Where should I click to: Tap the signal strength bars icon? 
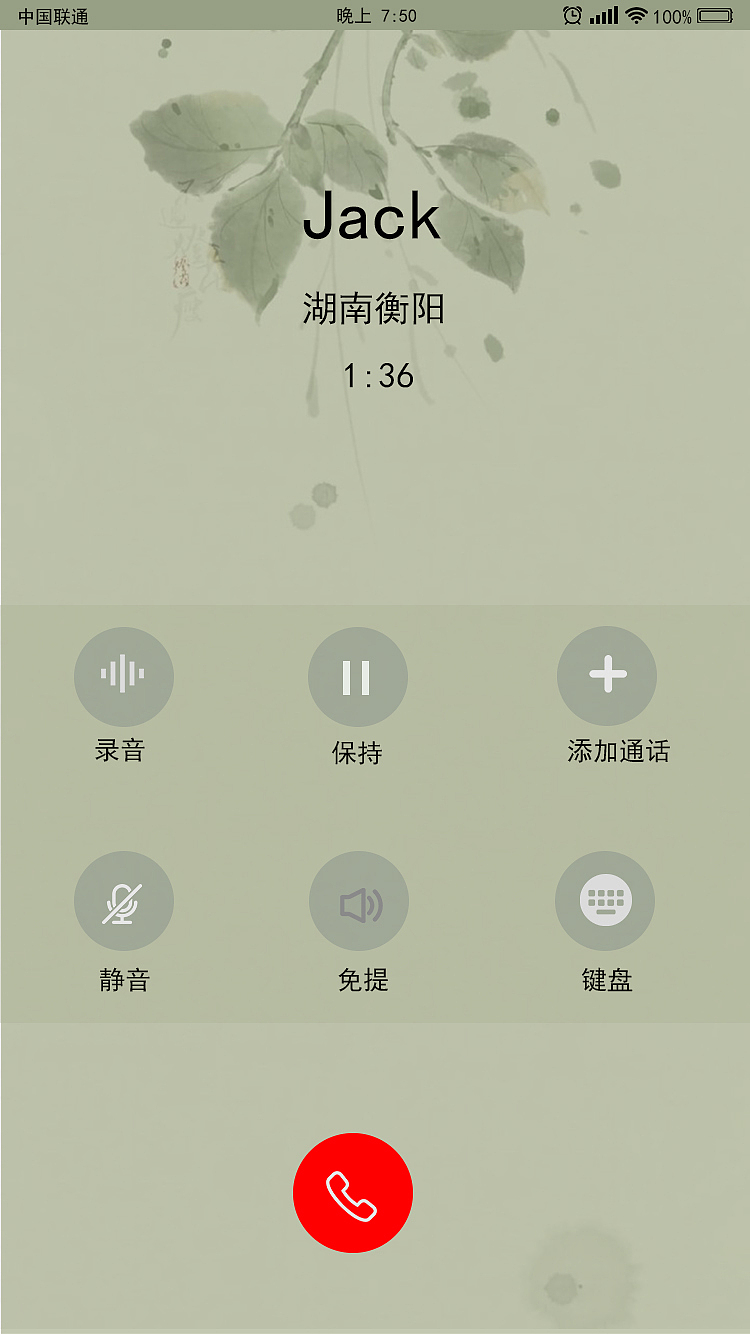pos(607,14)
